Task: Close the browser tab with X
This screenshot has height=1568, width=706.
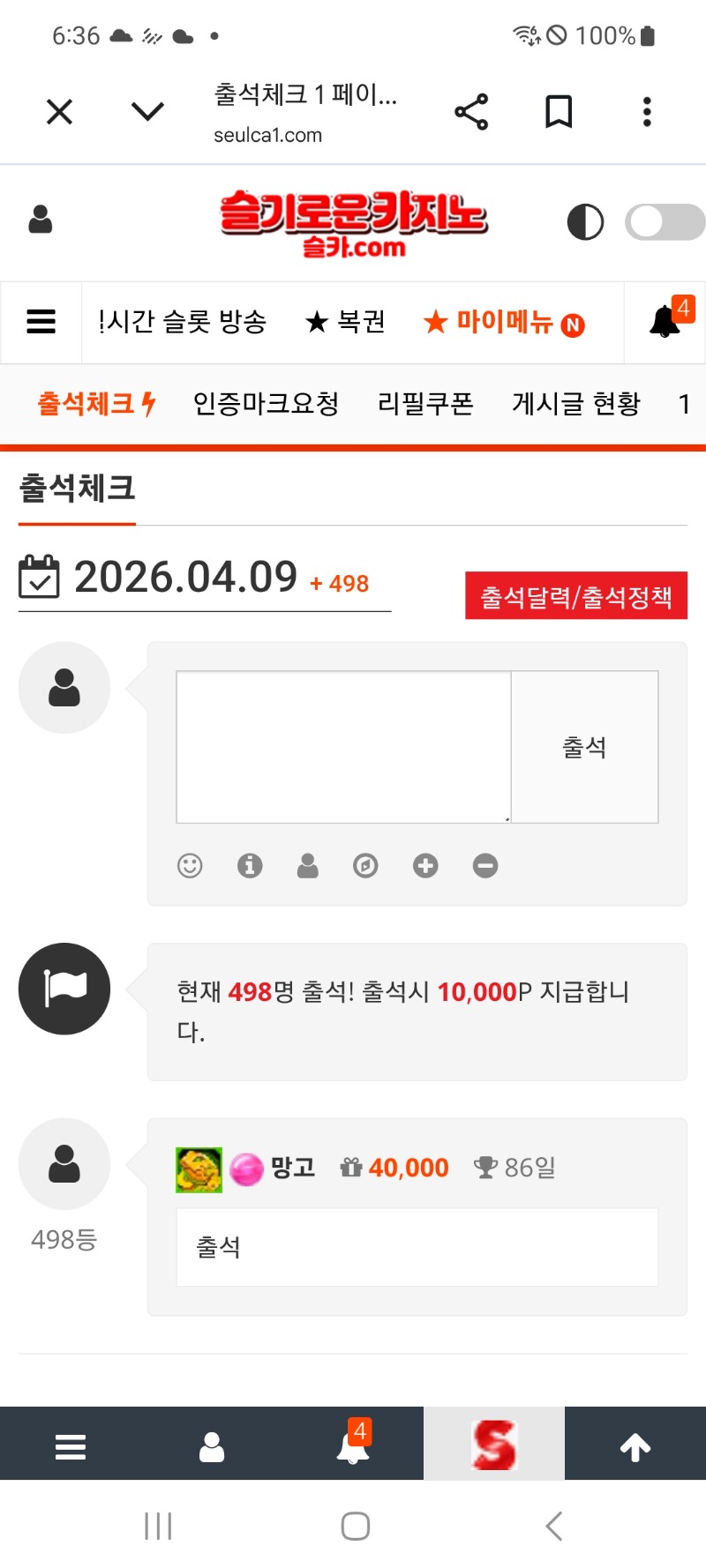Action: [x=59, y=112]
